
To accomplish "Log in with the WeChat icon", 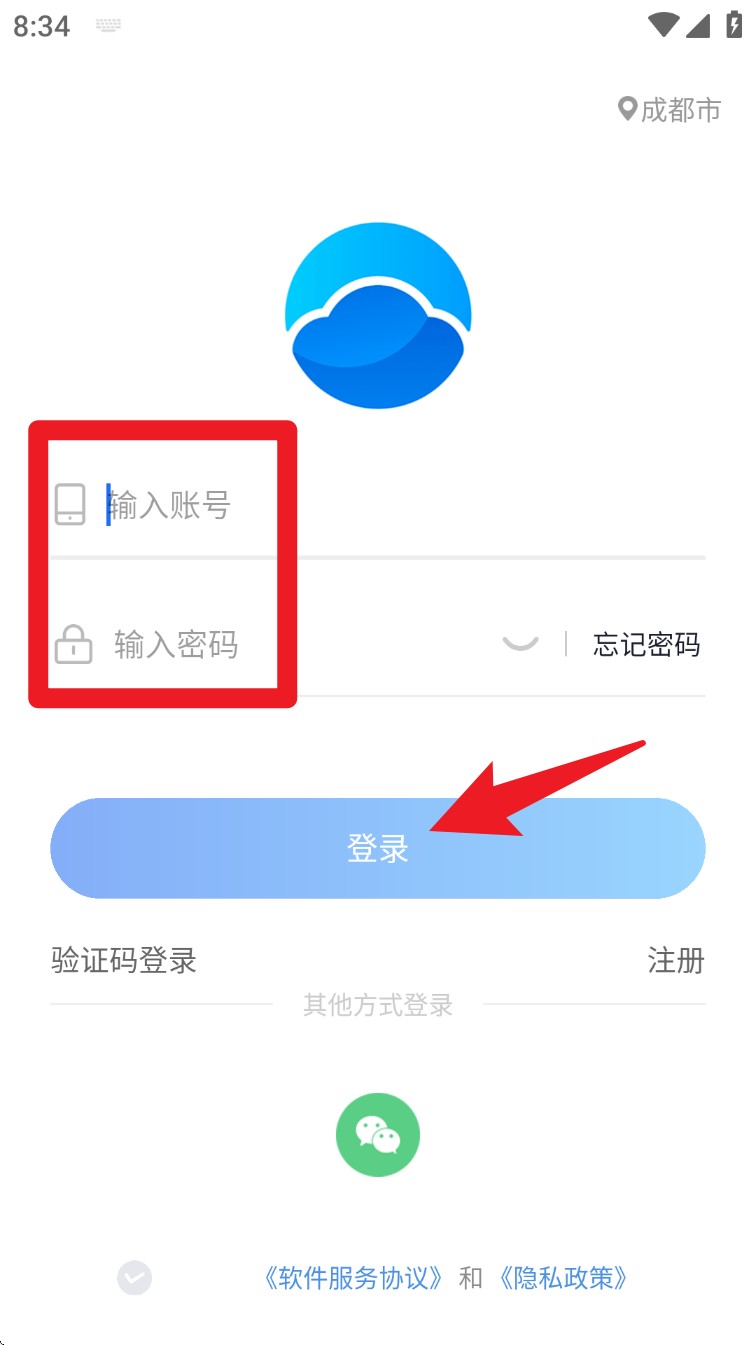I will (x=378, y=1135).
